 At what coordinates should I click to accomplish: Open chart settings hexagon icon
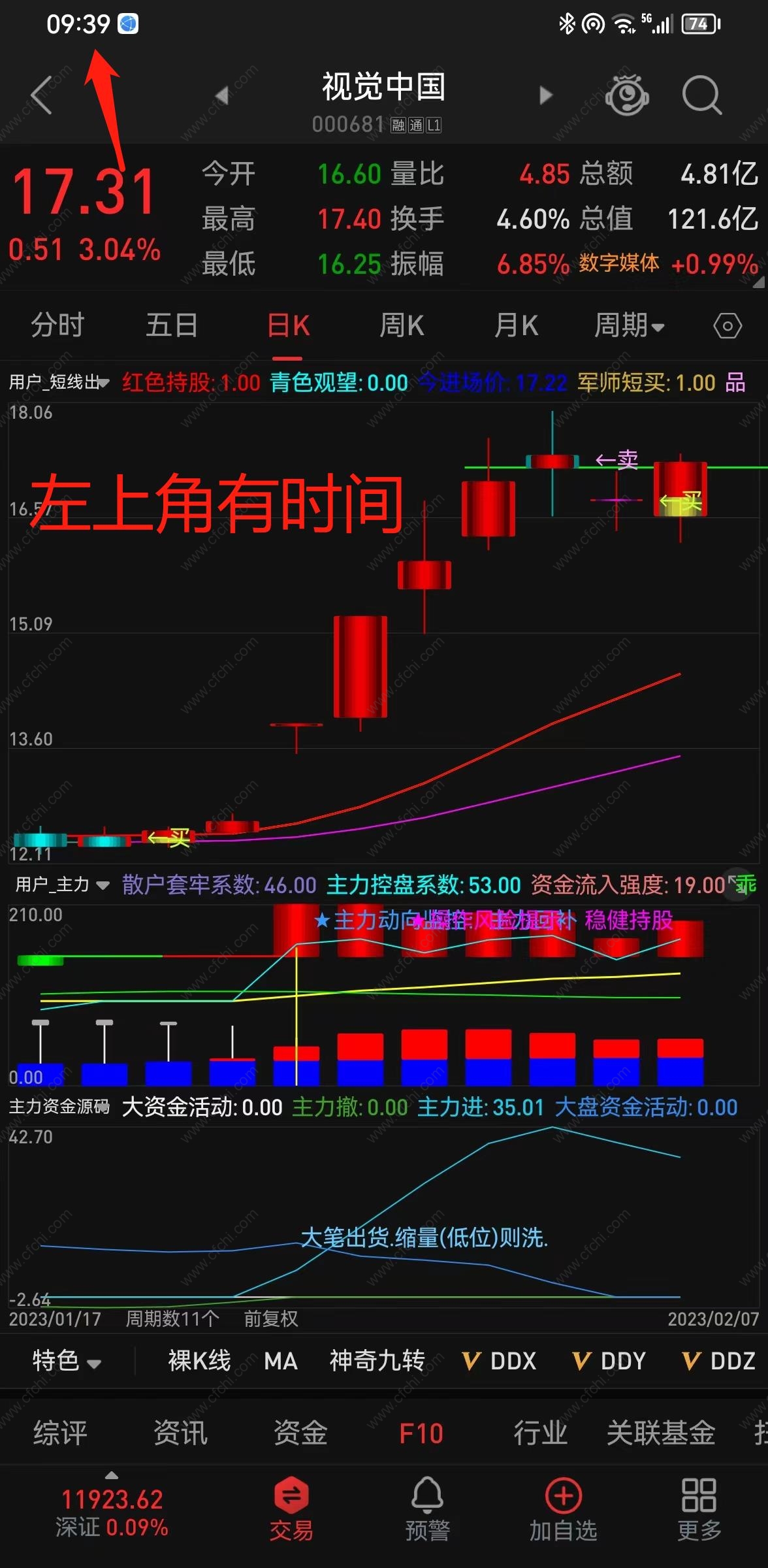pyautogui.click(x=728, y=325)
